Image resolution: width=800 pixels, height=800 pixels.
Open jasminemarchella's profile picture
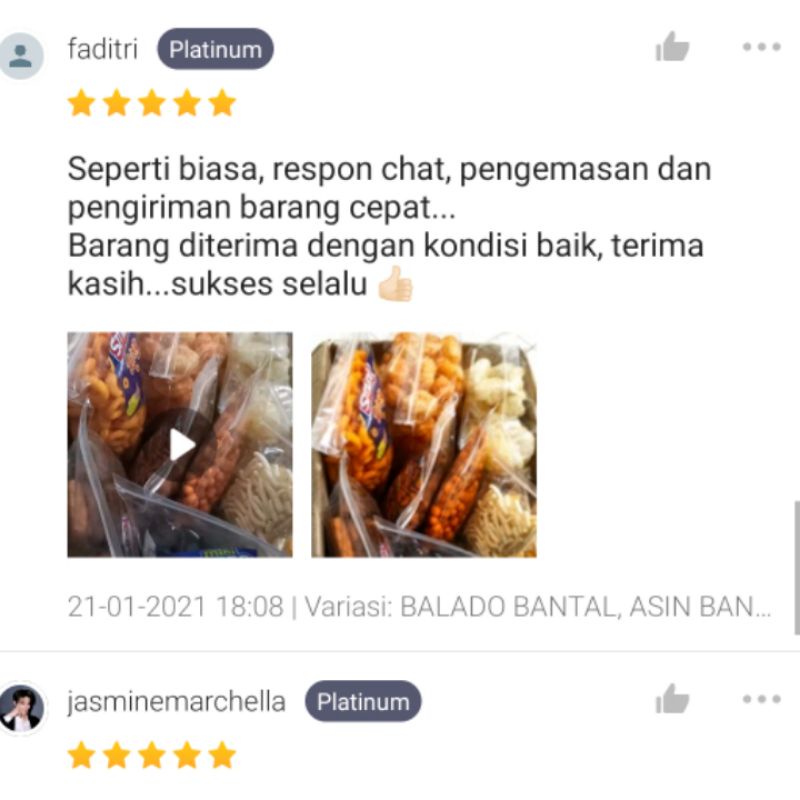point(22,708)
